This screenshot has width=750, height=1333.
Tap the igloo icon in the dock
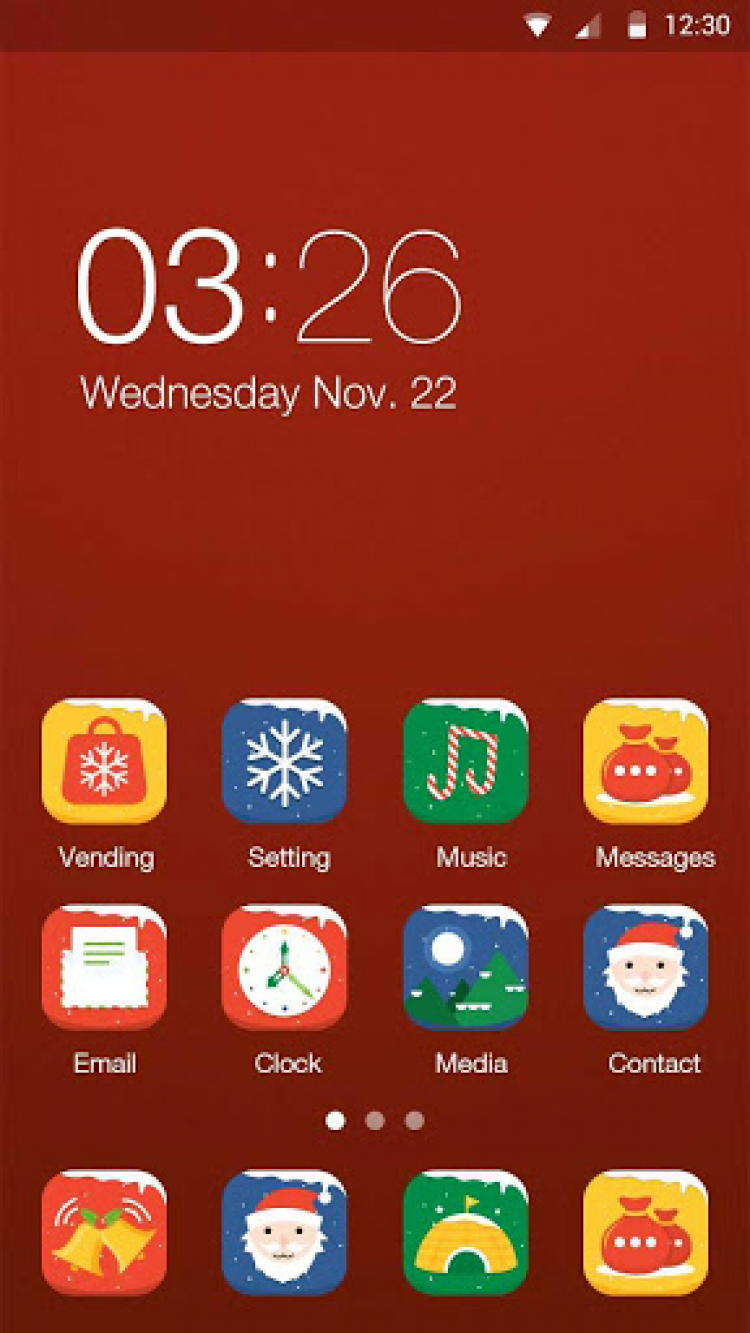coord(466,1234)
